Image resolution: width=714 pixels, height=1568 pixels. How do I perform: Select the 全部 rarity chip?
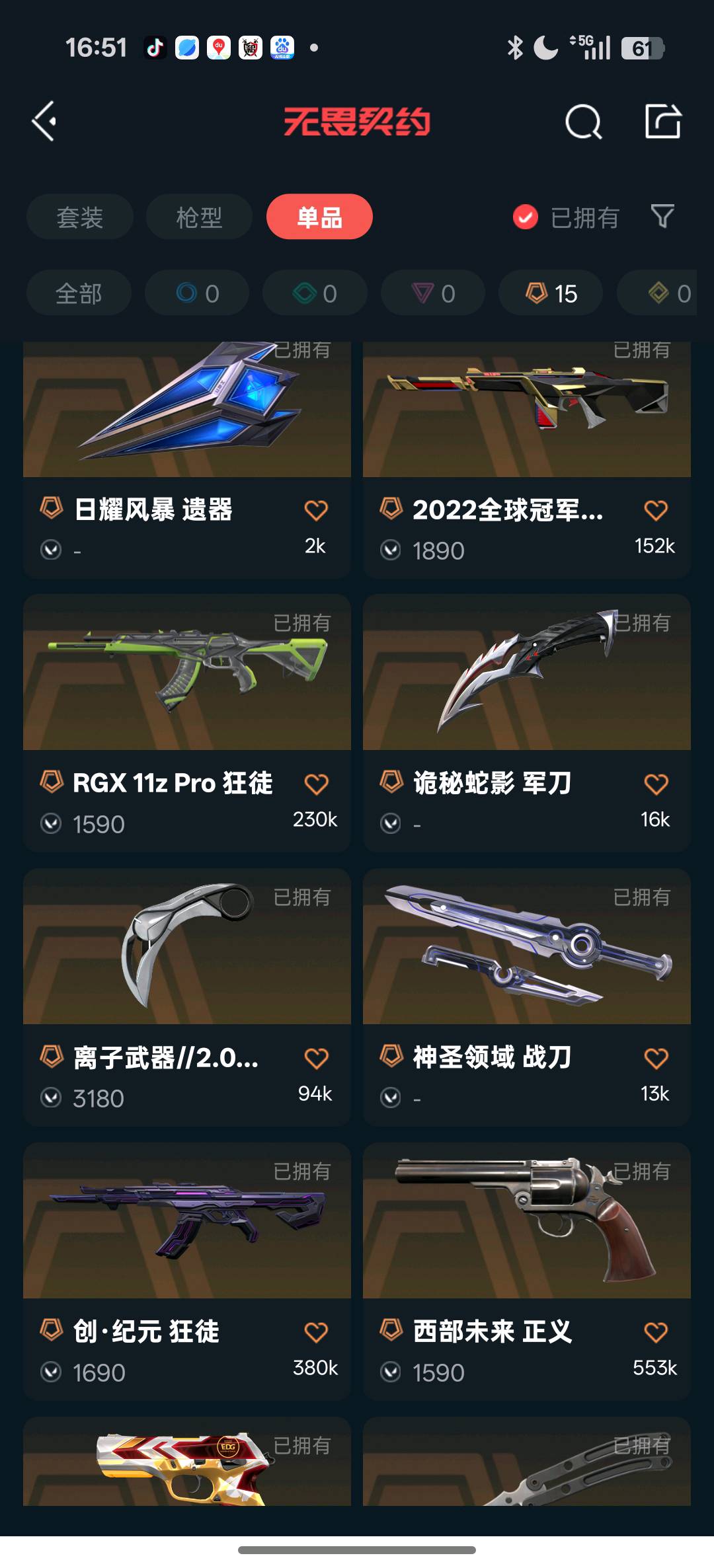79,293
